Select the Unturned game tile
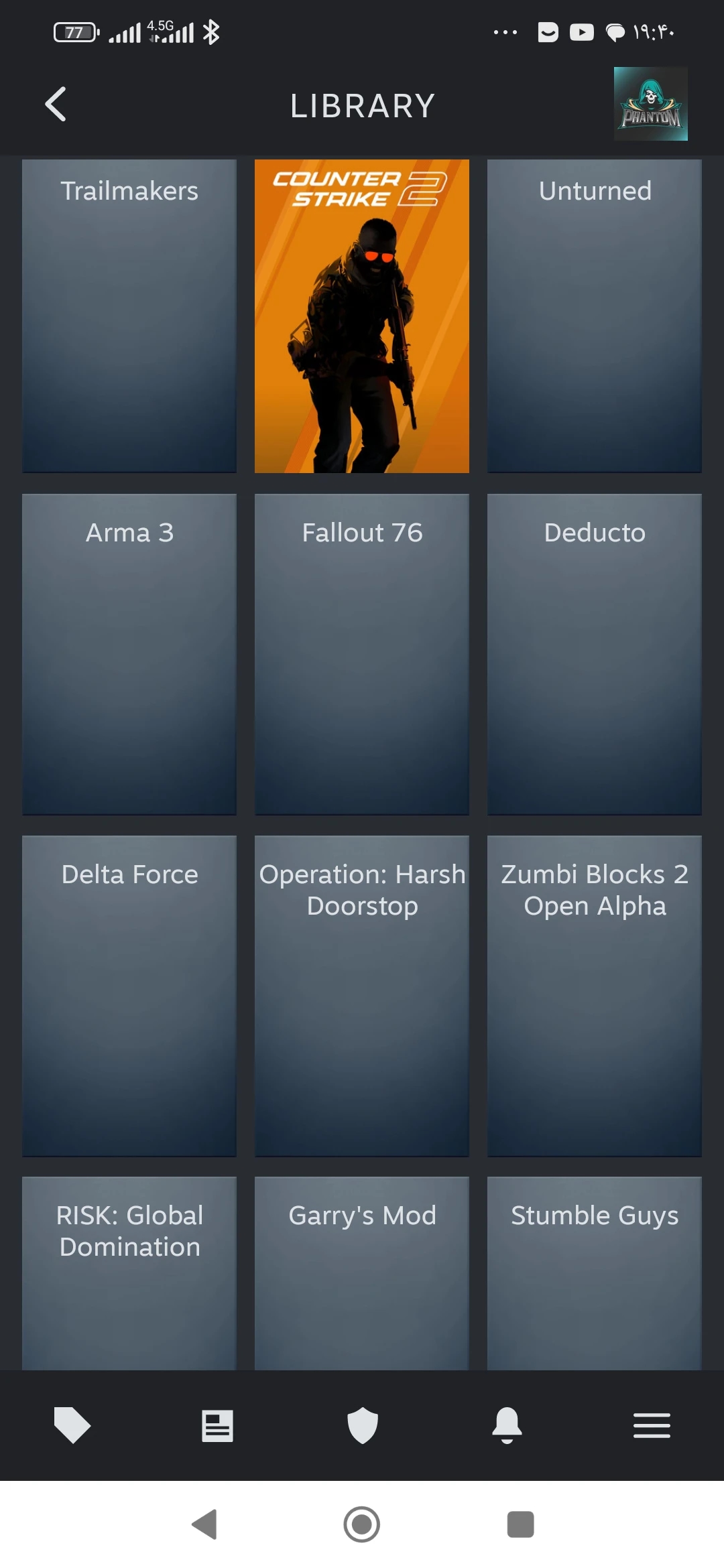Image resolution: width=724 pixels, height=1568 pixels. (x=595, y=316)
